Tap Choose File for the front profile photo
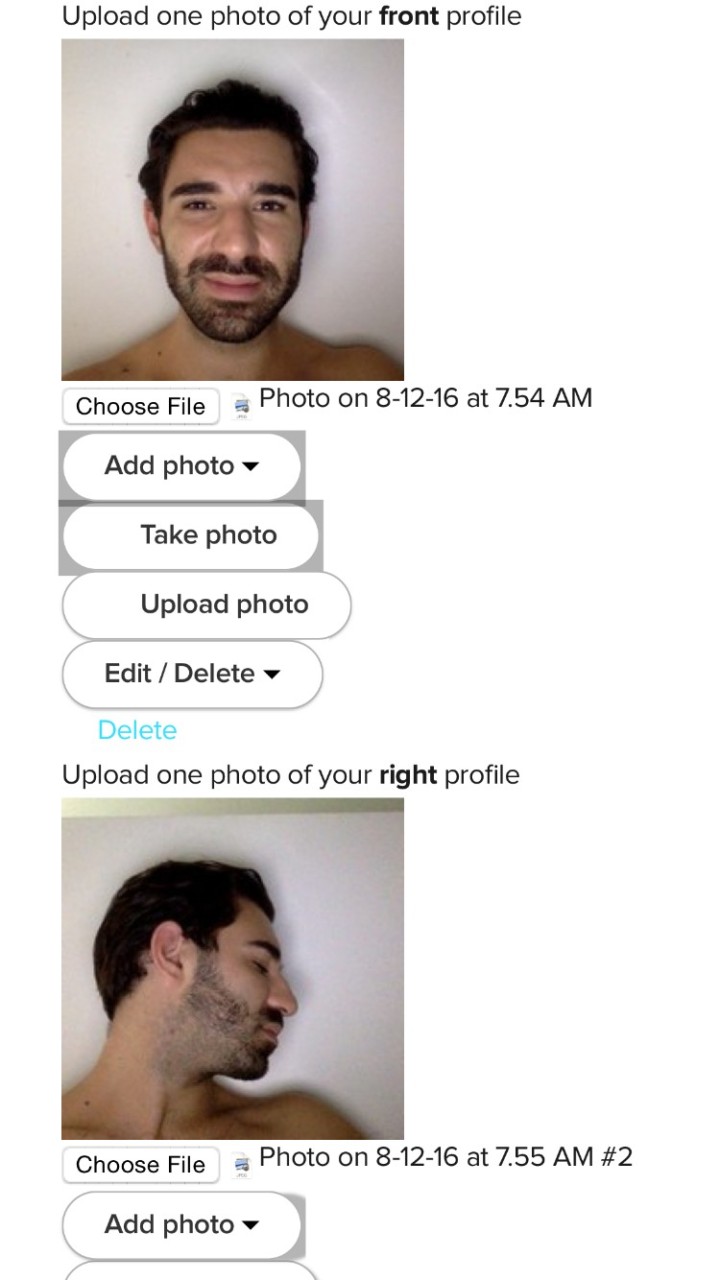720x1280 pixels. 140,406
